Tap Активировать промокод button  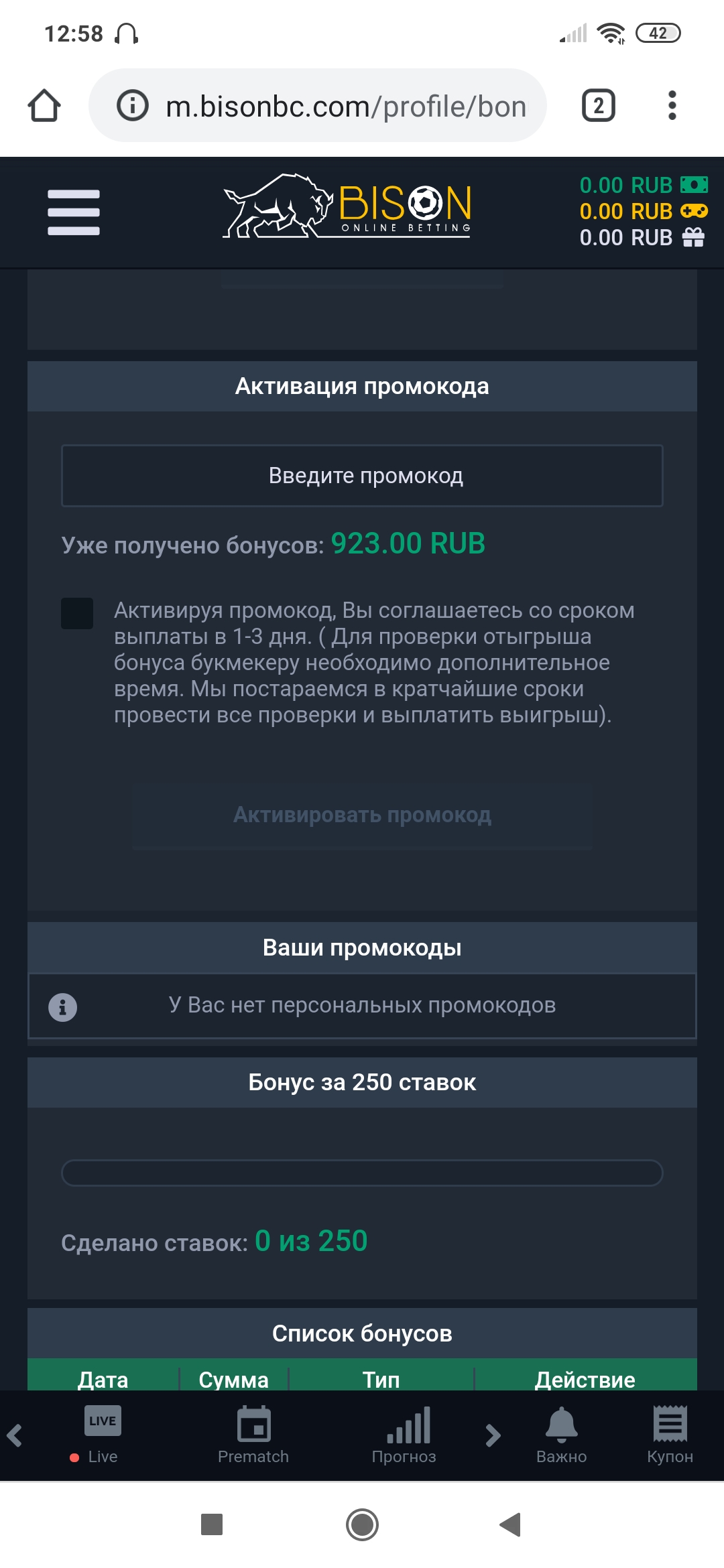click(x=362, y=815)
